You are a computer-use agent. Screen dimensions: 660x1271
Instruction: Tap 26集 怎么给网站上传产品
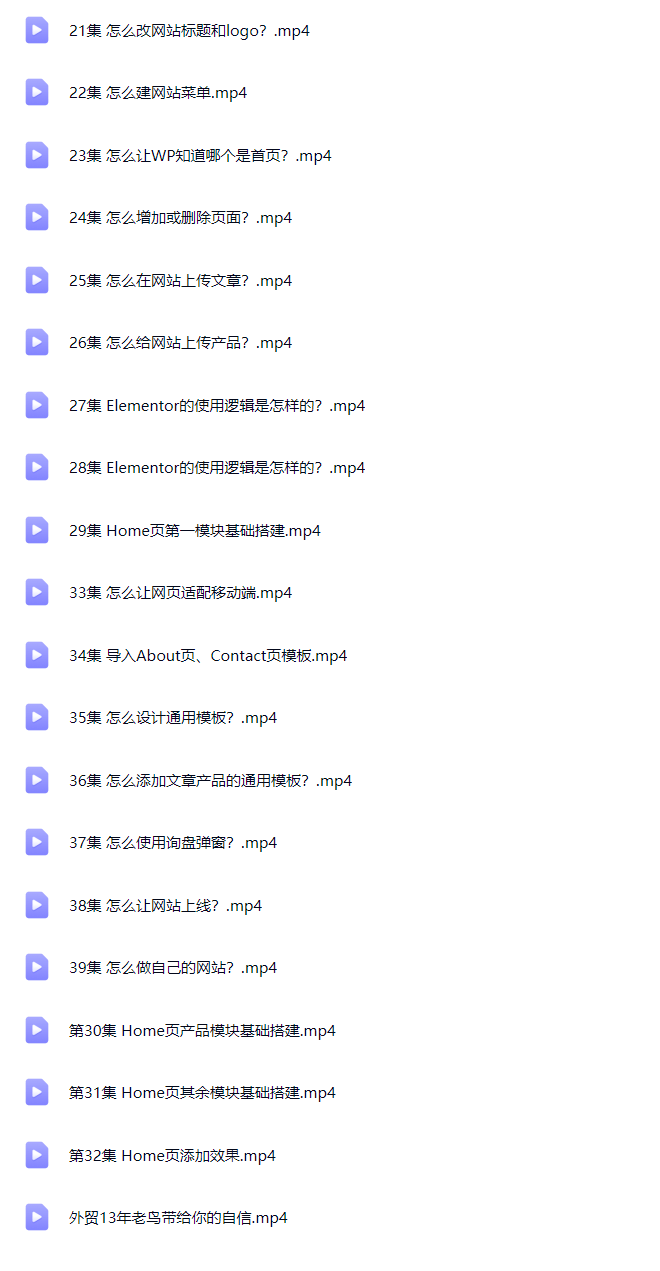tap(180, 343)
